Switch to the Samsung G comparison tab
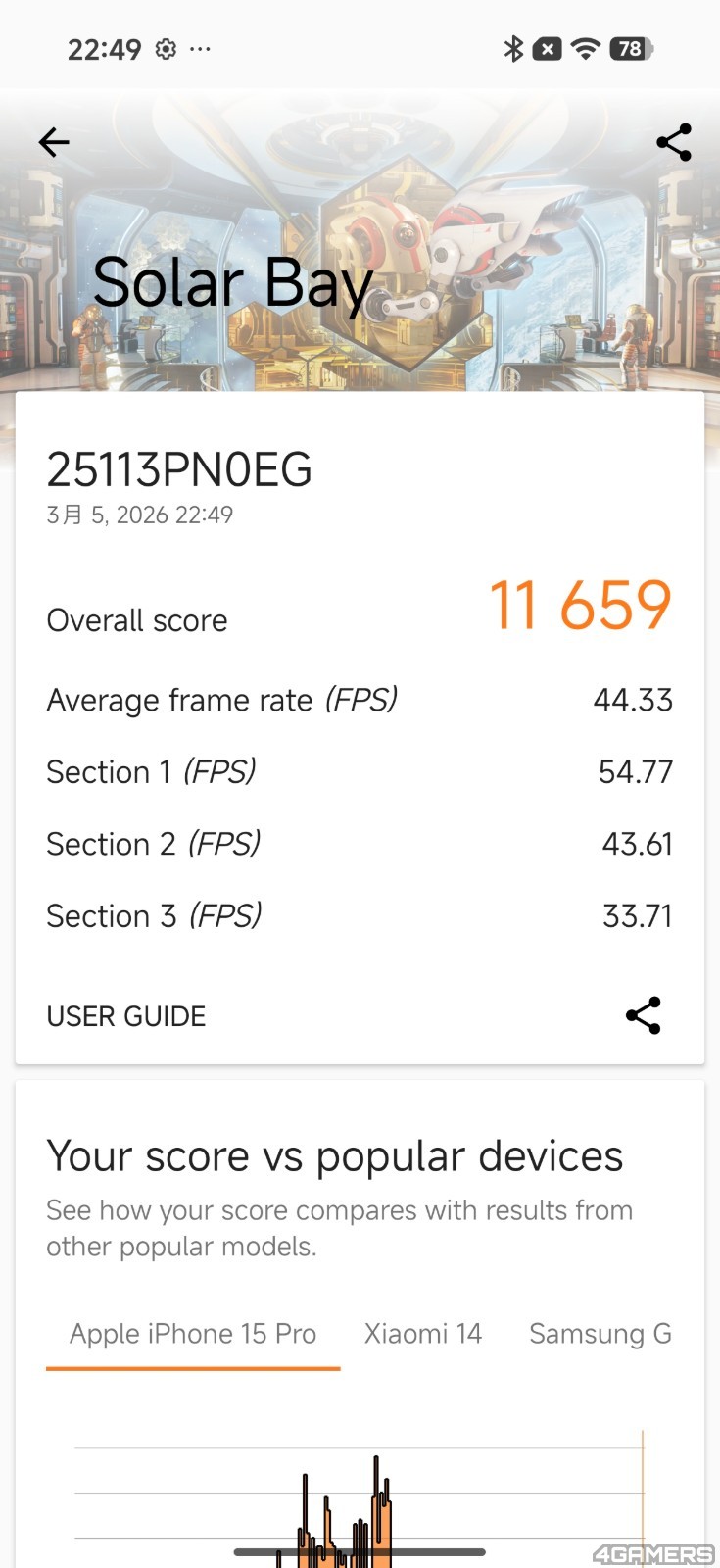 600,1334
